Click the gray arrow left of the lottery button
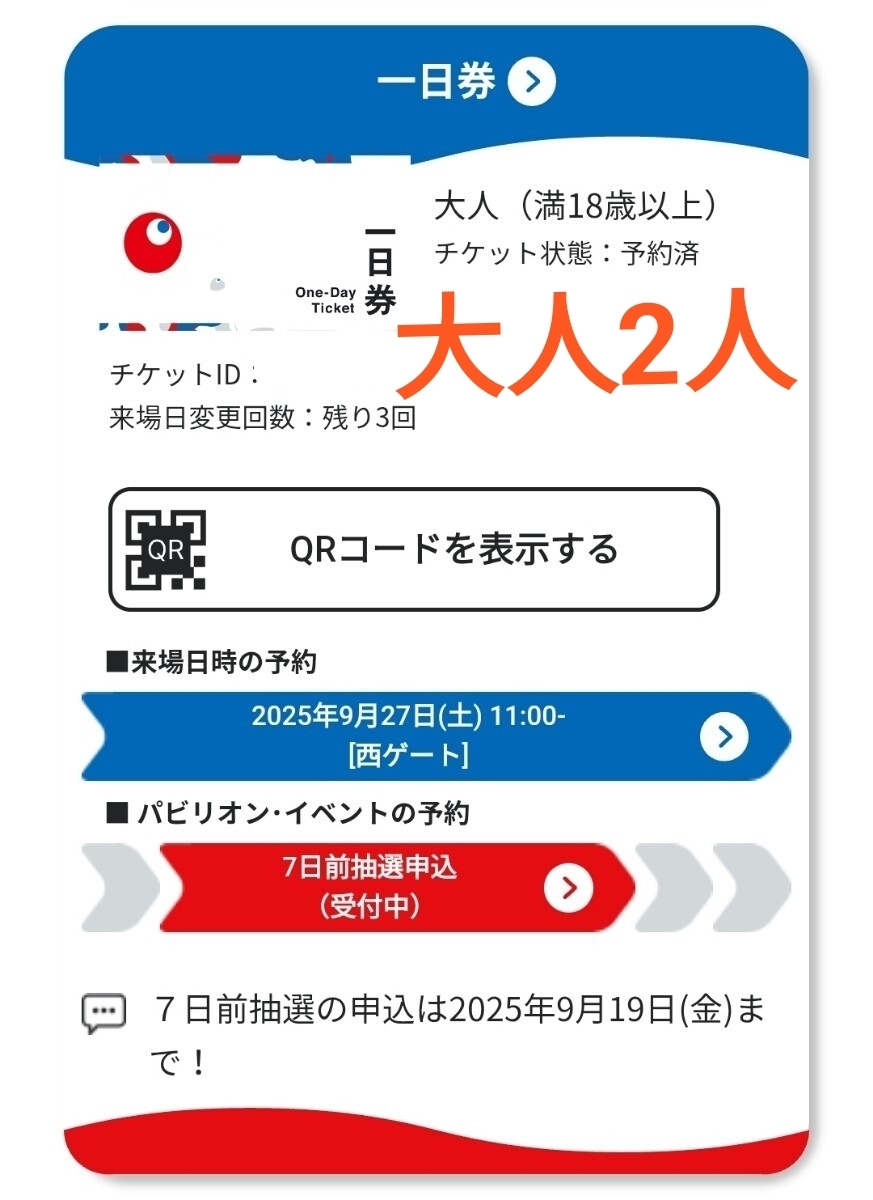Image resolution: width=873 pixels, height=1200 pixels. (x=116, y=886)
